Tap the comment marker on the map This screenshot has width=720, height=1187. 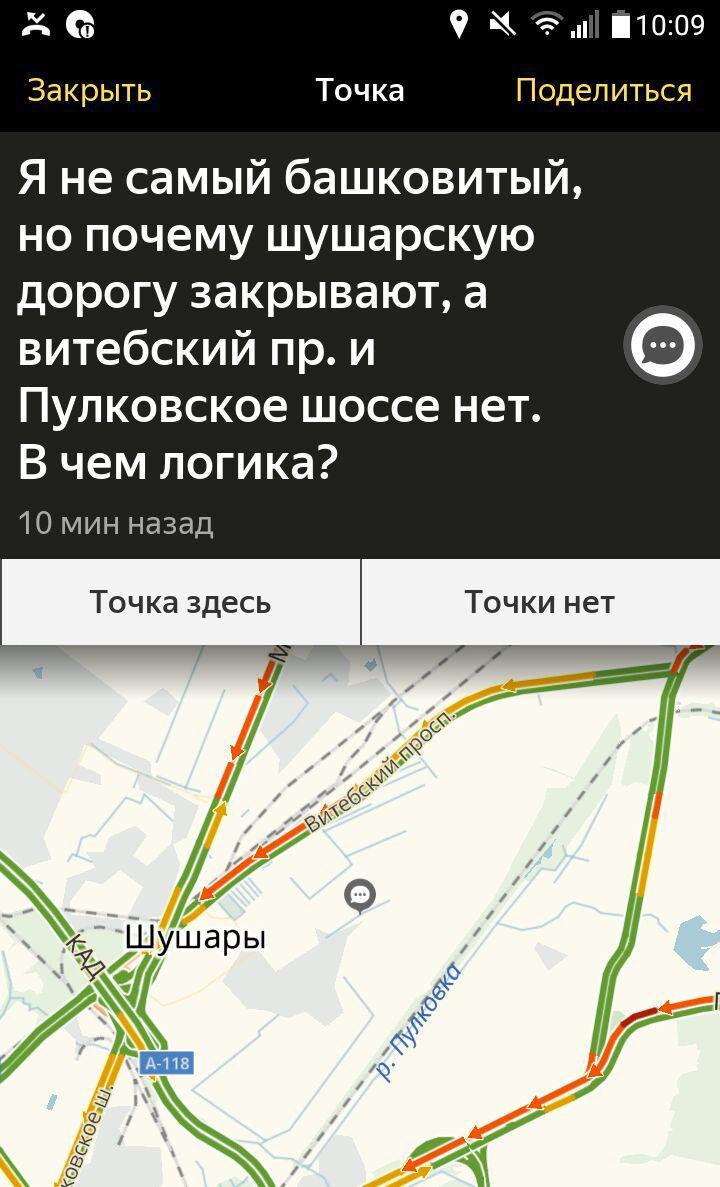360,895
